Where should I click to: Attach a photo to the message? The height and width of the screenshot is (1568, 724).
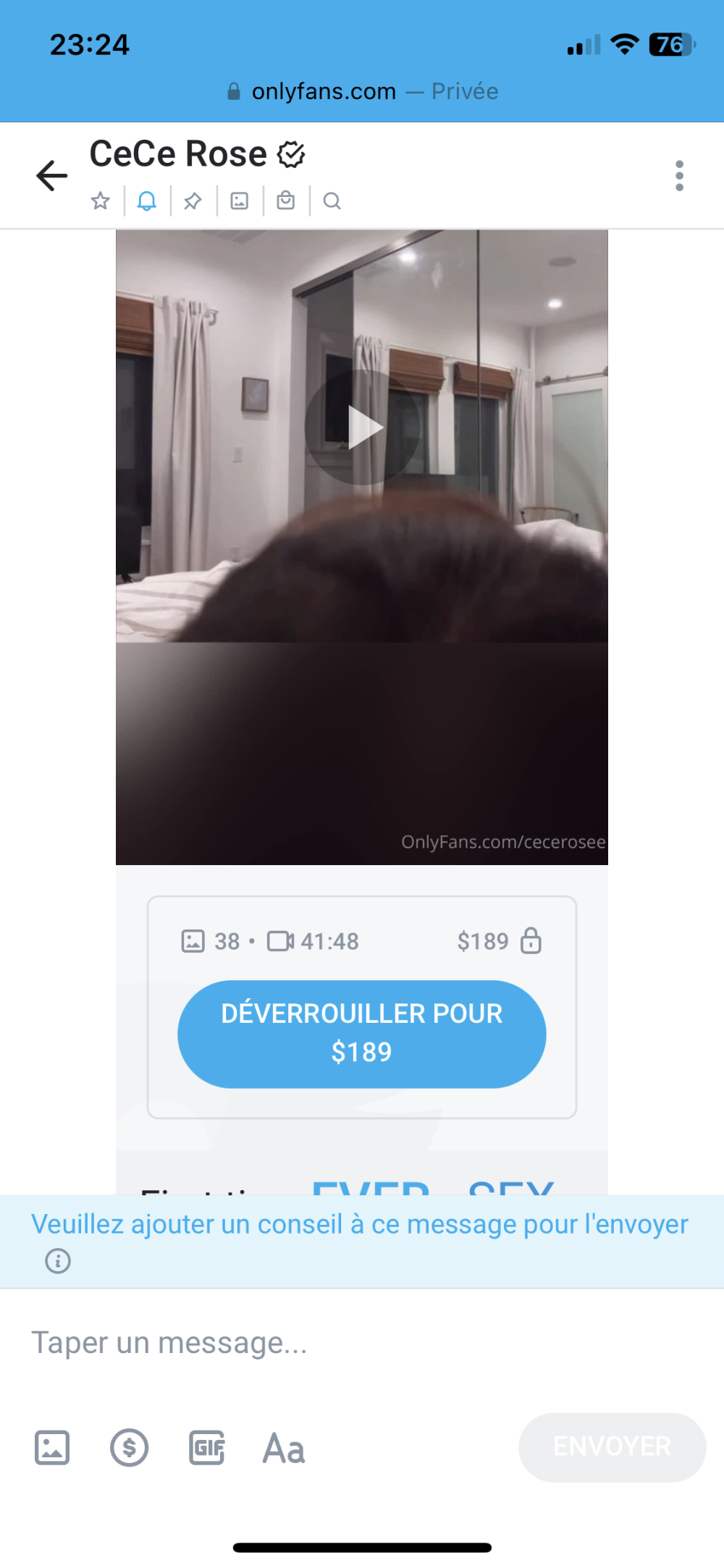pyautogui.click(x=52, y=1448)
